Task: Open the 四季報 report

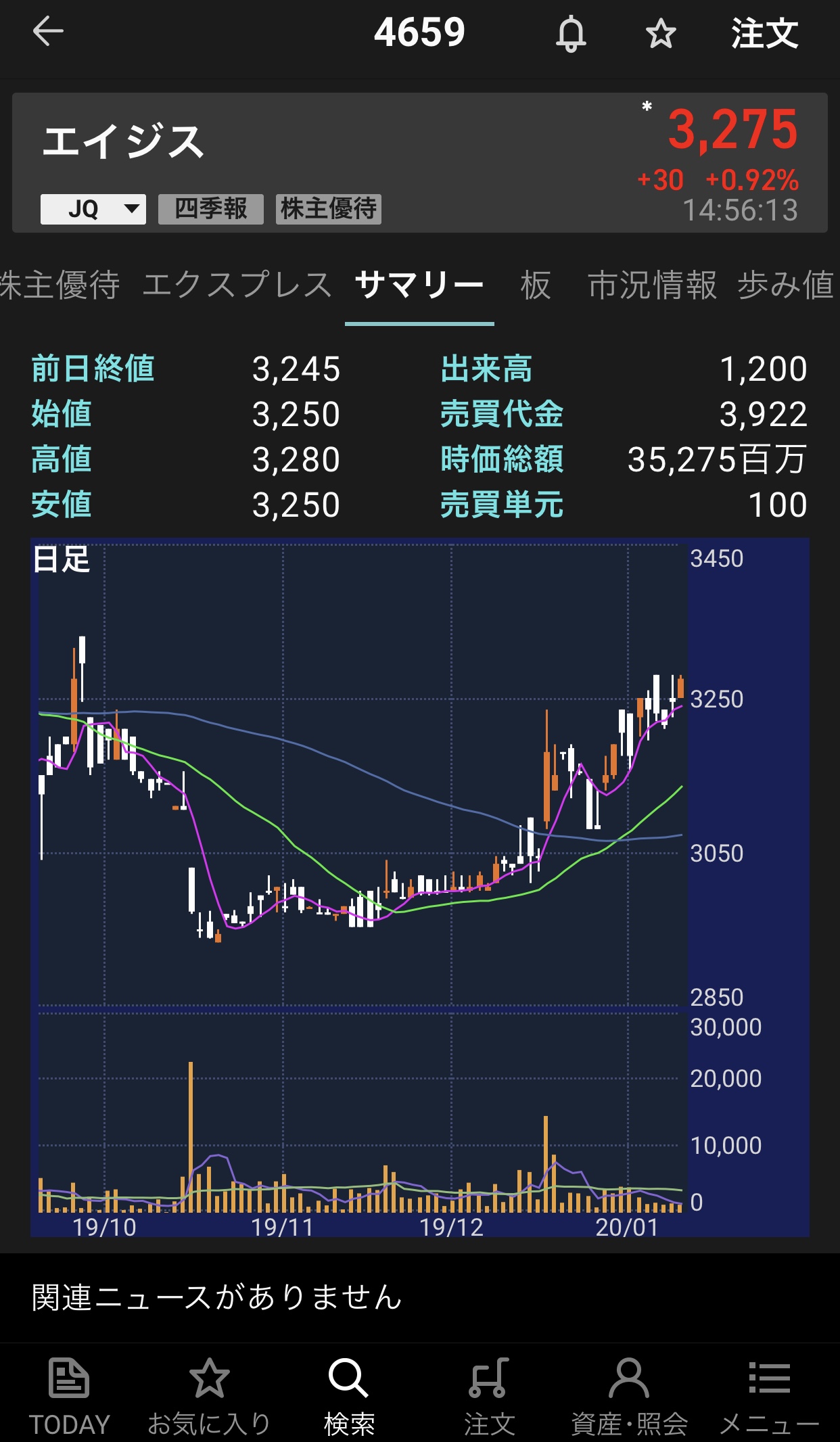Action: click(211, 209)
